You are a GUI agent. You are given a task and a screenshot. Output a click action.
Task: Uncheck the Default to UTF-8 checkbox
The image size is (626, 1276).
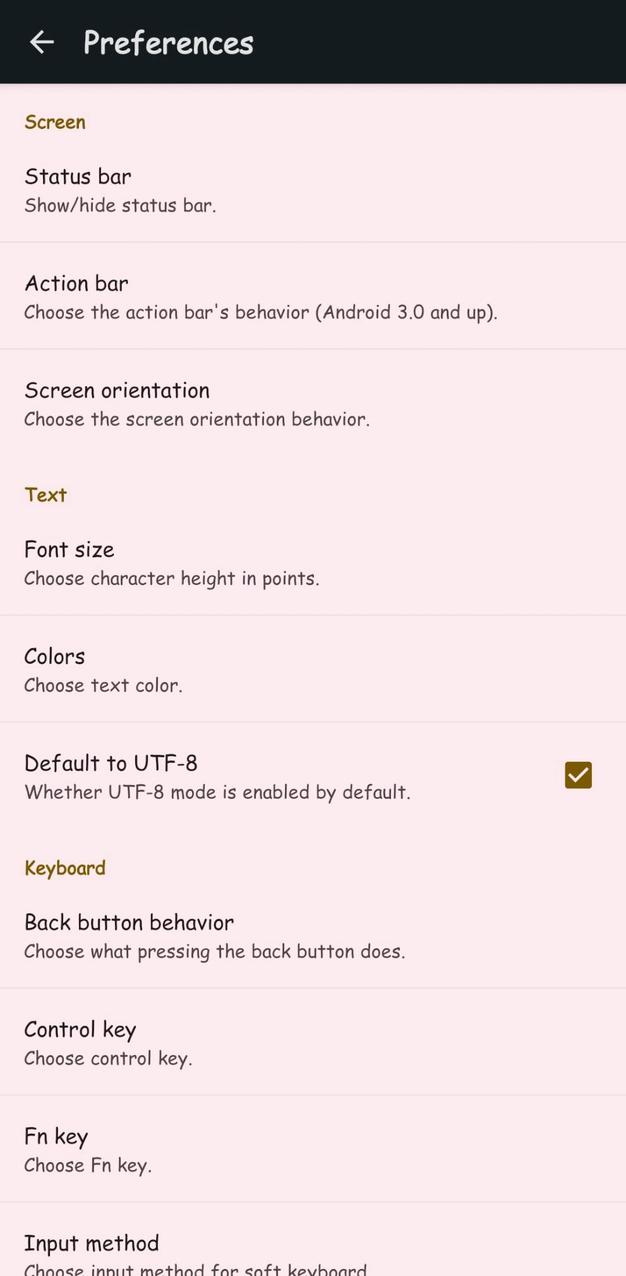[578, 775]
